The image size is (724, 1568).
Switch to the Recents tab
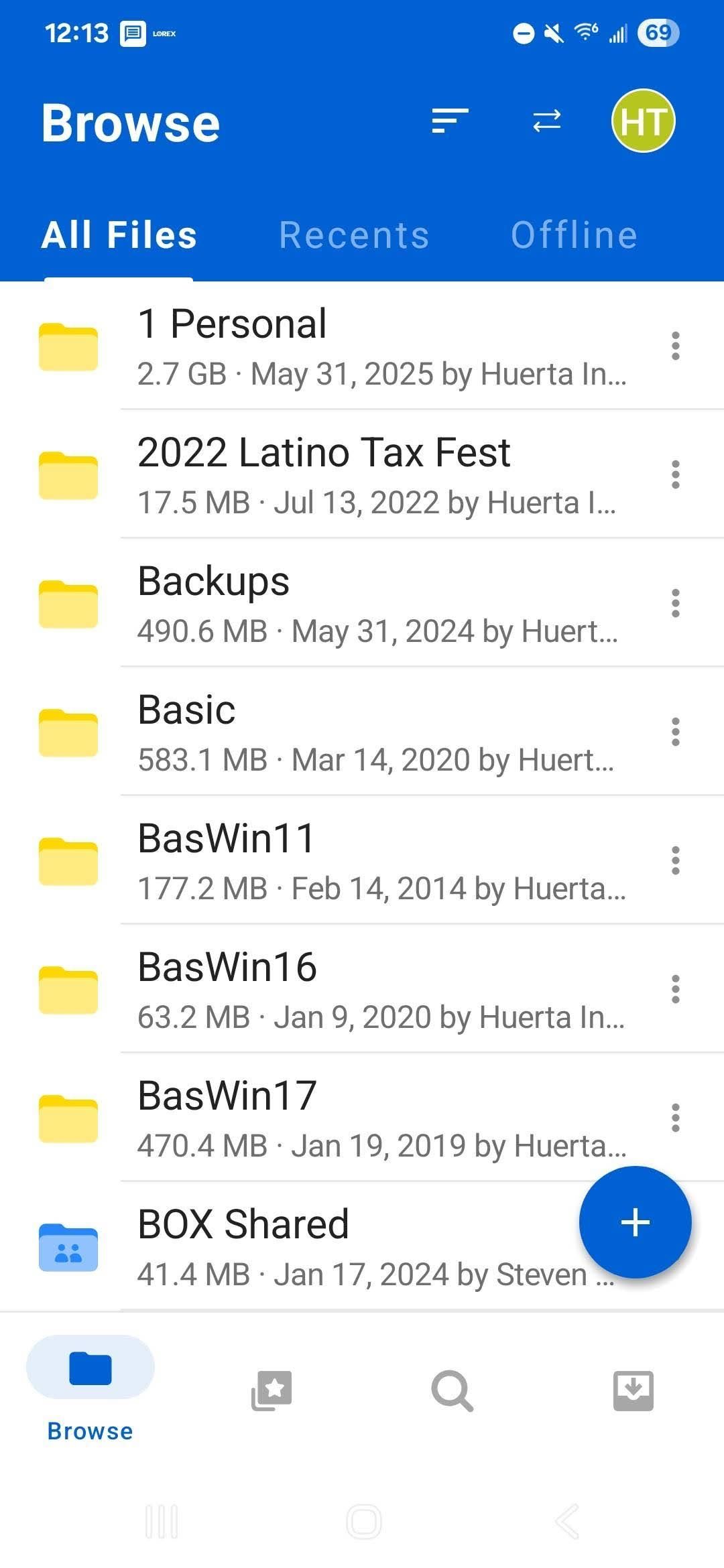354,235
